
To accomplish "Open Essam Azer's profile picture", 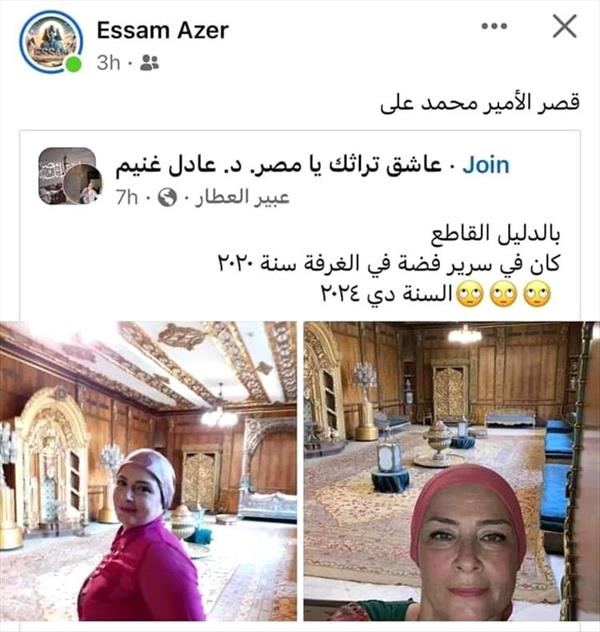I will click(50, 42).
